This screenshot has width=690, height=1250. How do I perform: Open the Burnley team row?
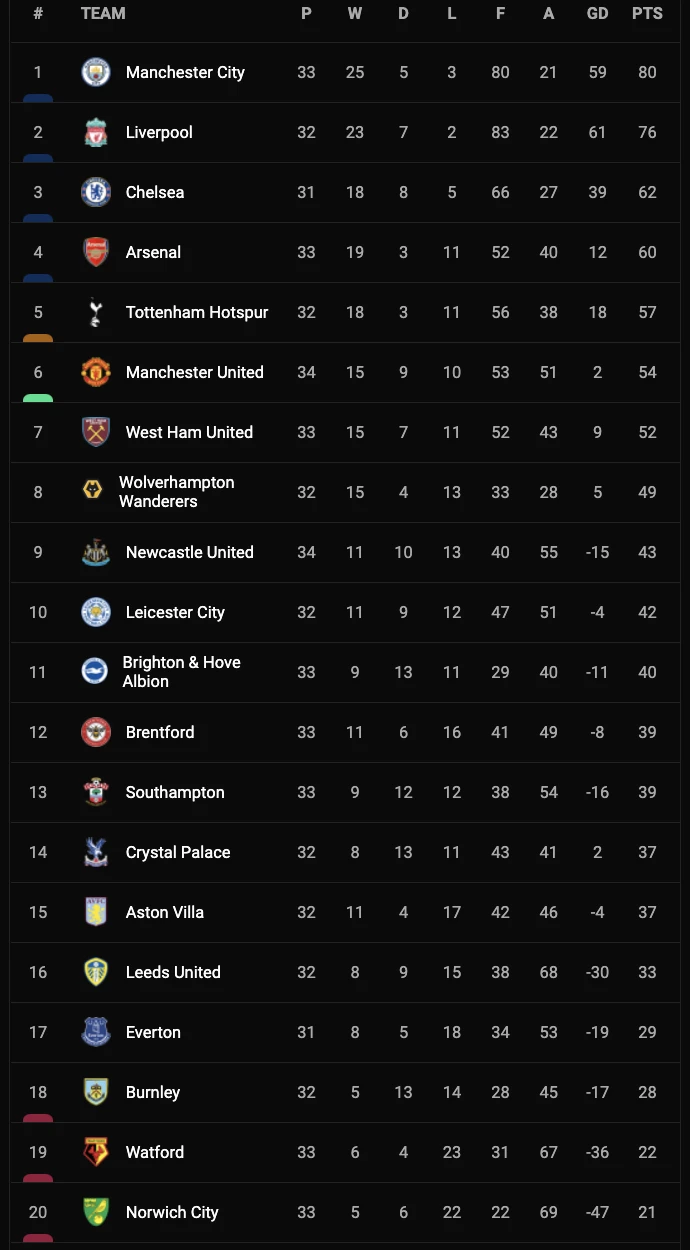pyautogui.click(x=153, y=1092)
